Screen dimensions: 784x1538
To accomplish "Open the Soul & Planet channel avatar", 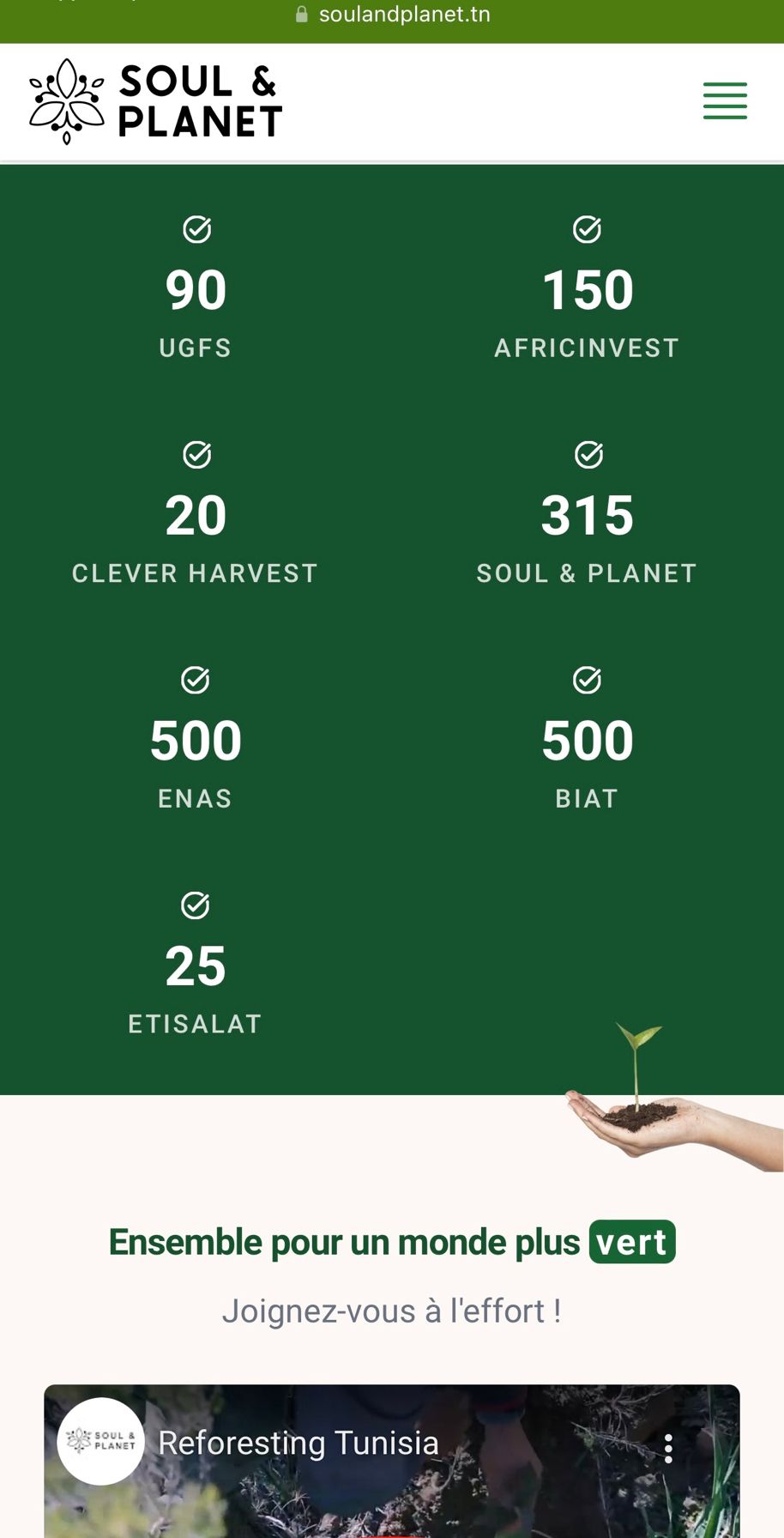I will click(100, 1441).
